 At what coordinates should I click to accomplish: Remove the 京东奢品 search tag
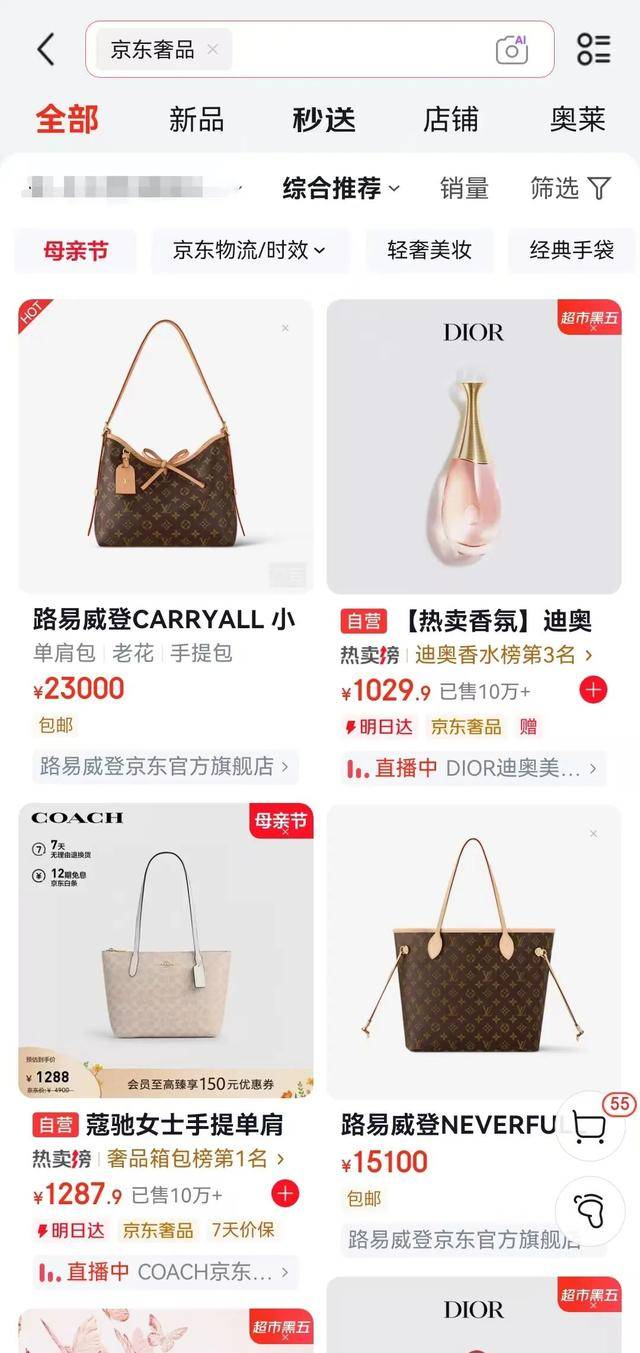tap(212, 49)
